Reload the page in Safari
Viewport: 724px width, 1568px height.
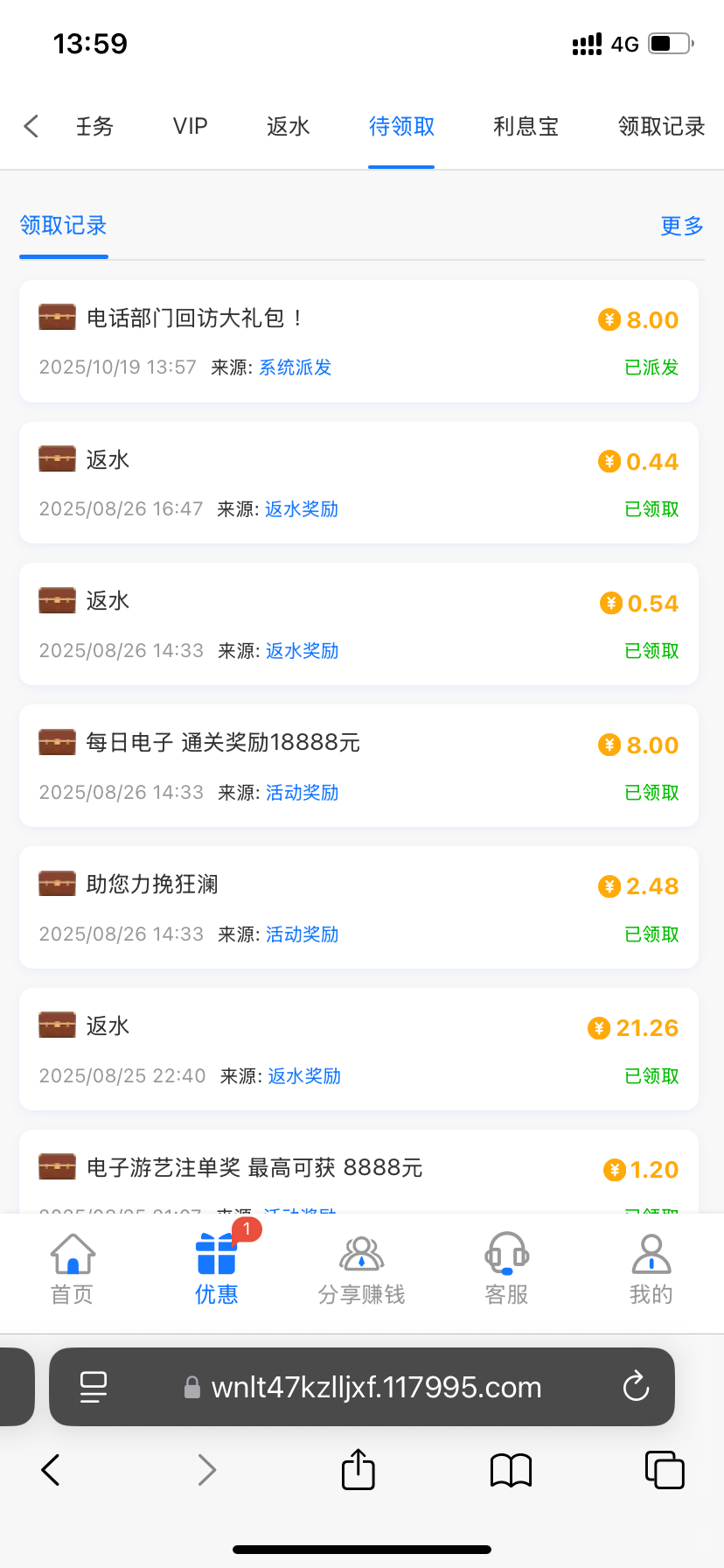click(636, 1386)
